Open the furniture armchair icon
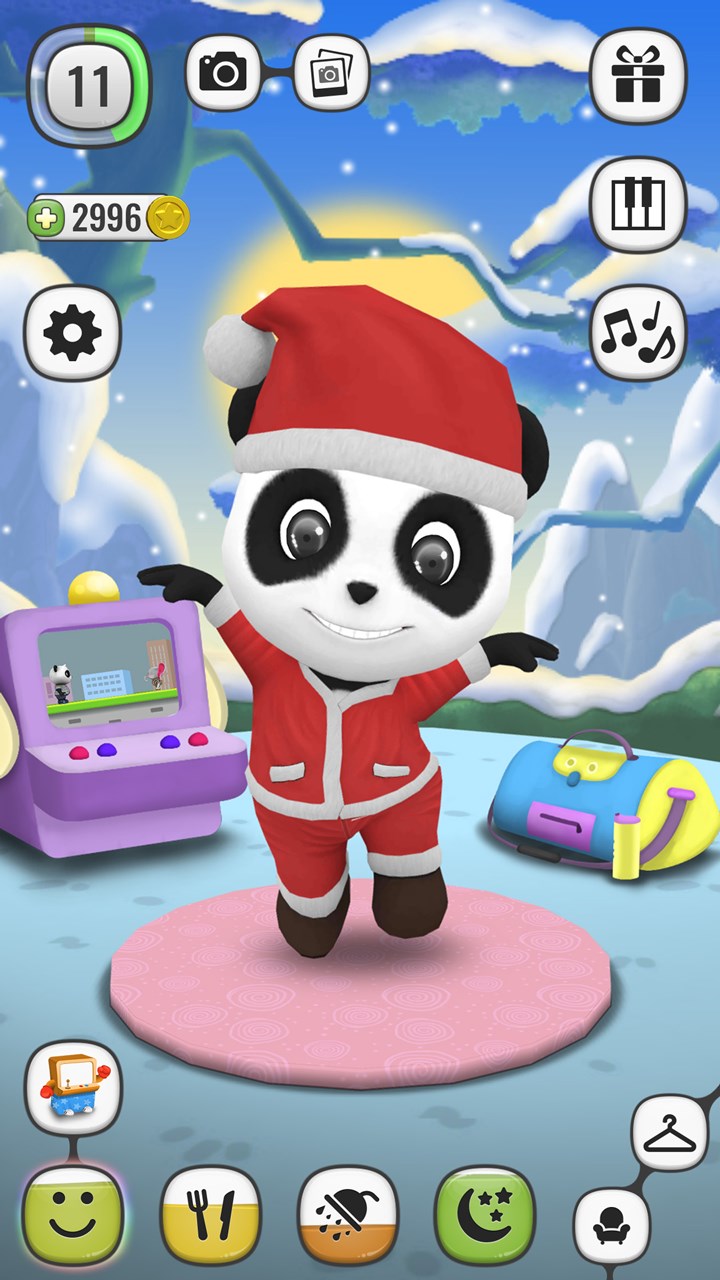The width and height of the screenshot is (720, 1280). 611,1225
